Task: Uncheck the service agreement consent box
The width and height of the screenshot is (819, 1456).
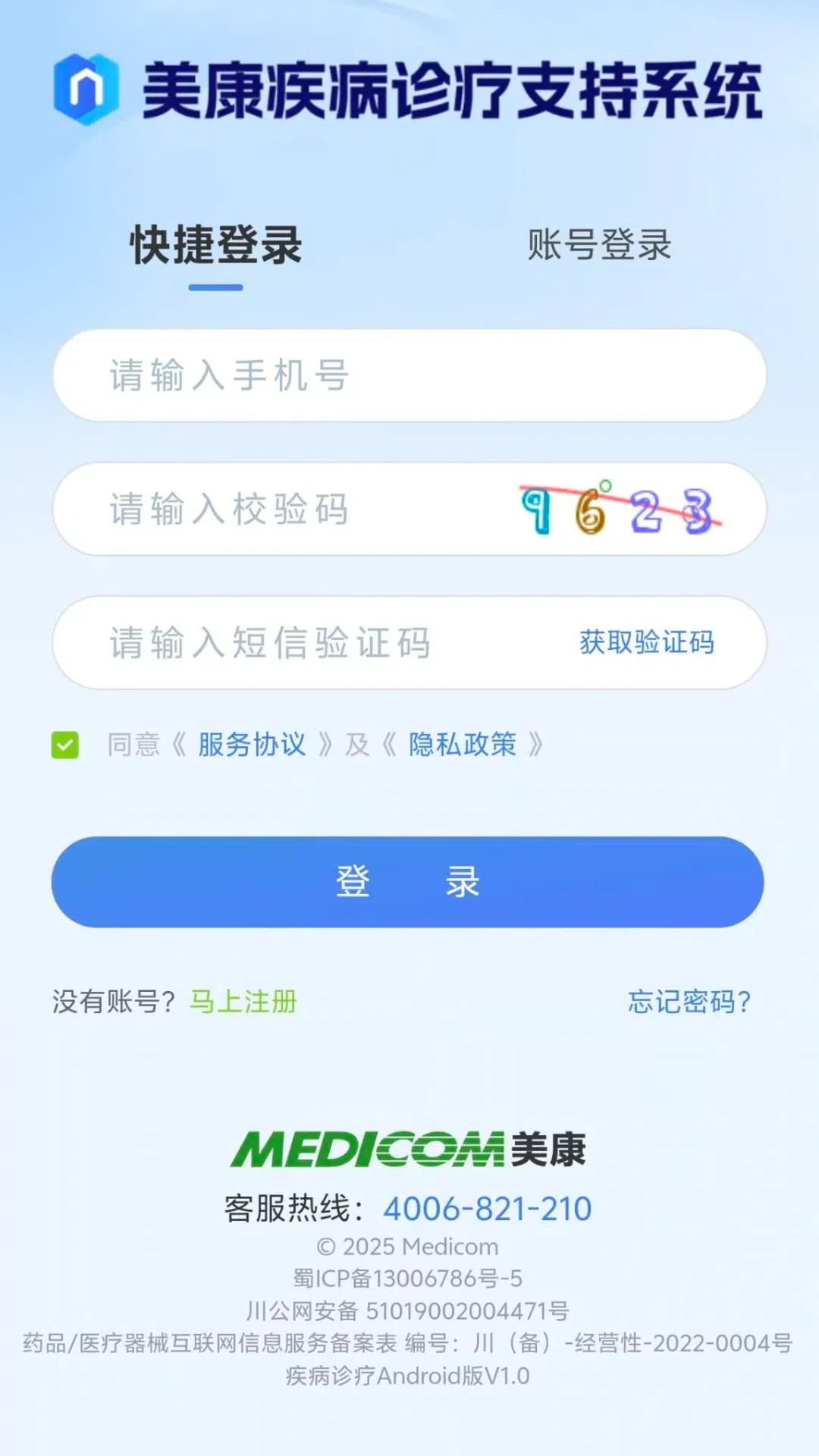Action: tap(66, 745)
